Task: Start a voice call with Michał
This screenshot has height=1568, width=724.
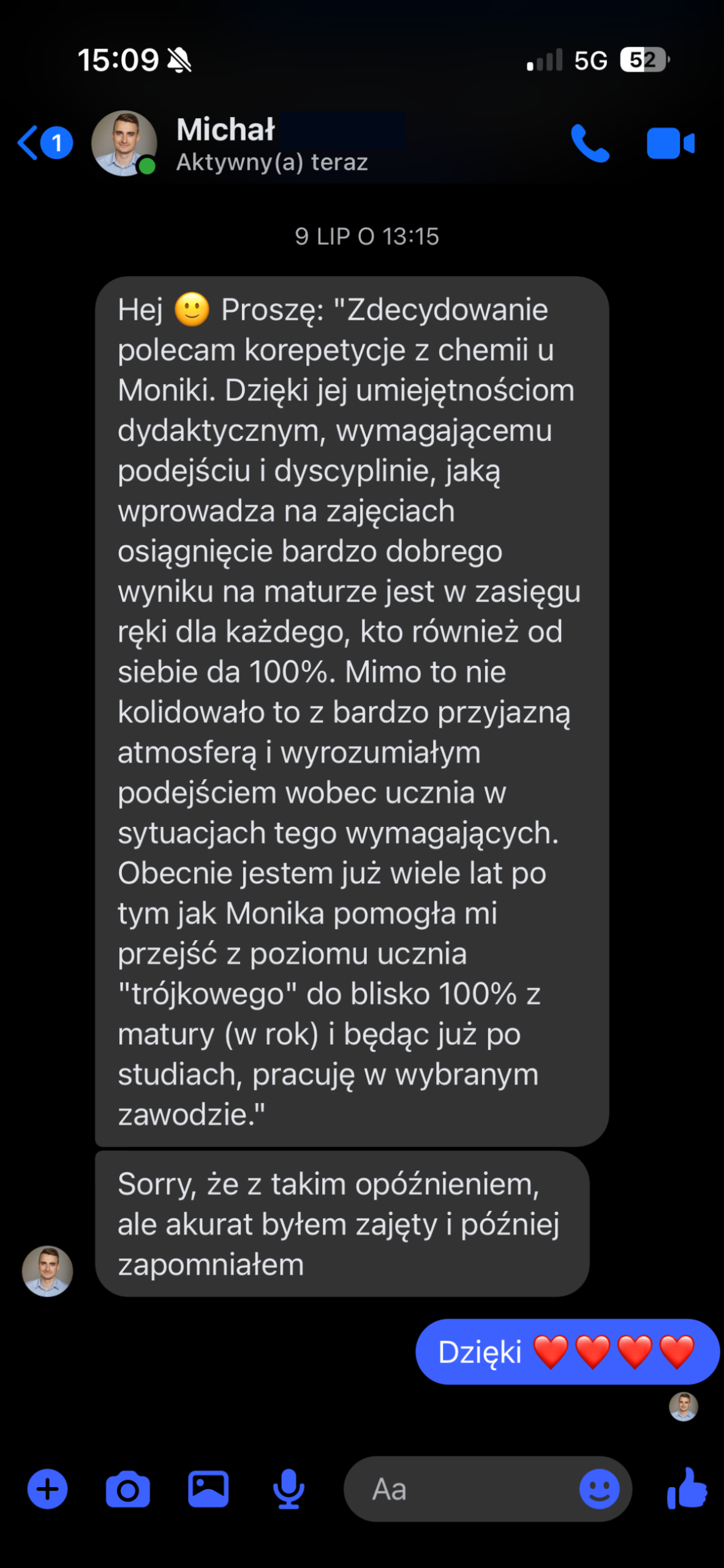Action: (589, 143)
